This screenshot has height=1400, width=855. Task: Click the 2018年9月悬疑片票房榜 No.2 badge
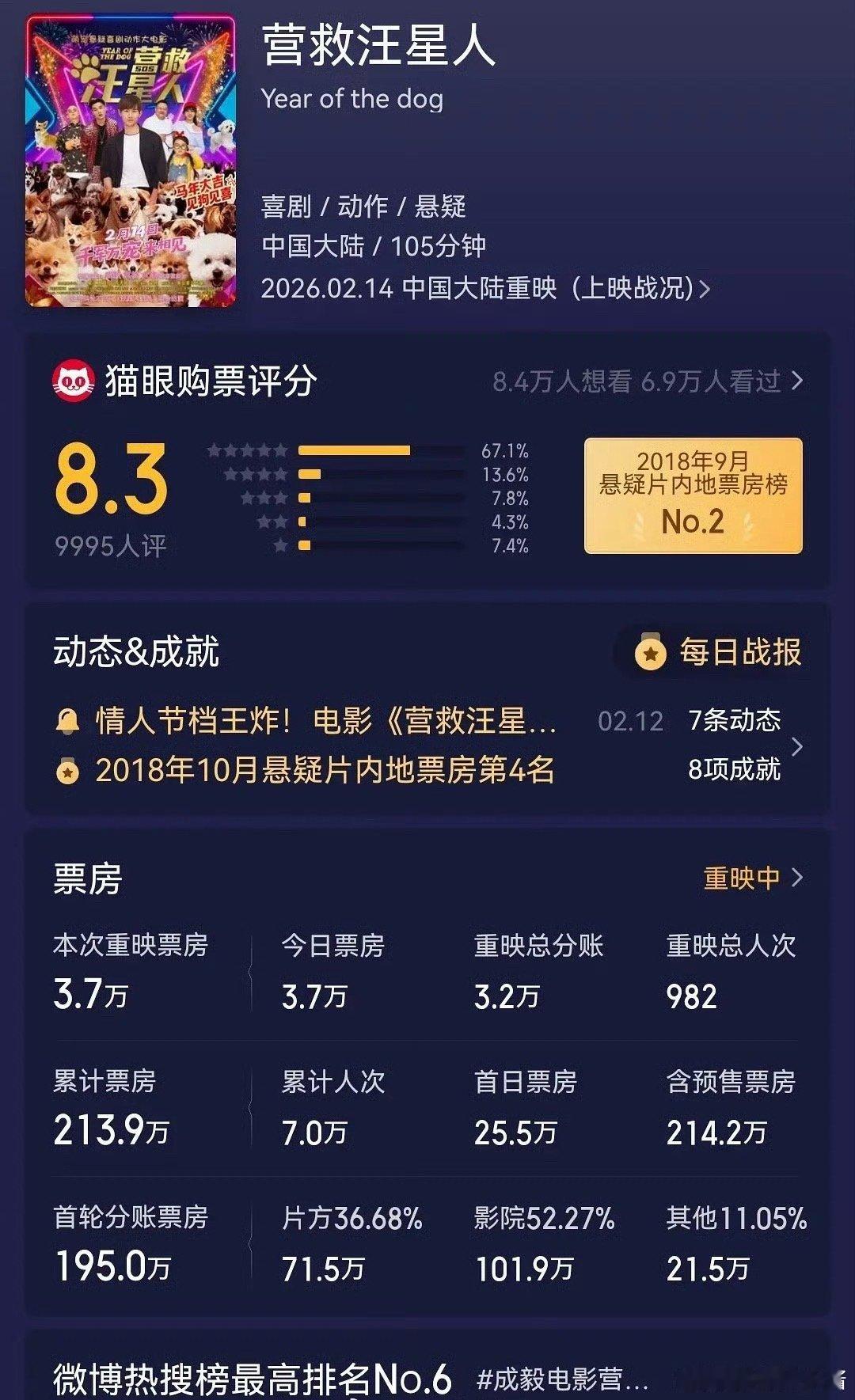click(692, 495)
